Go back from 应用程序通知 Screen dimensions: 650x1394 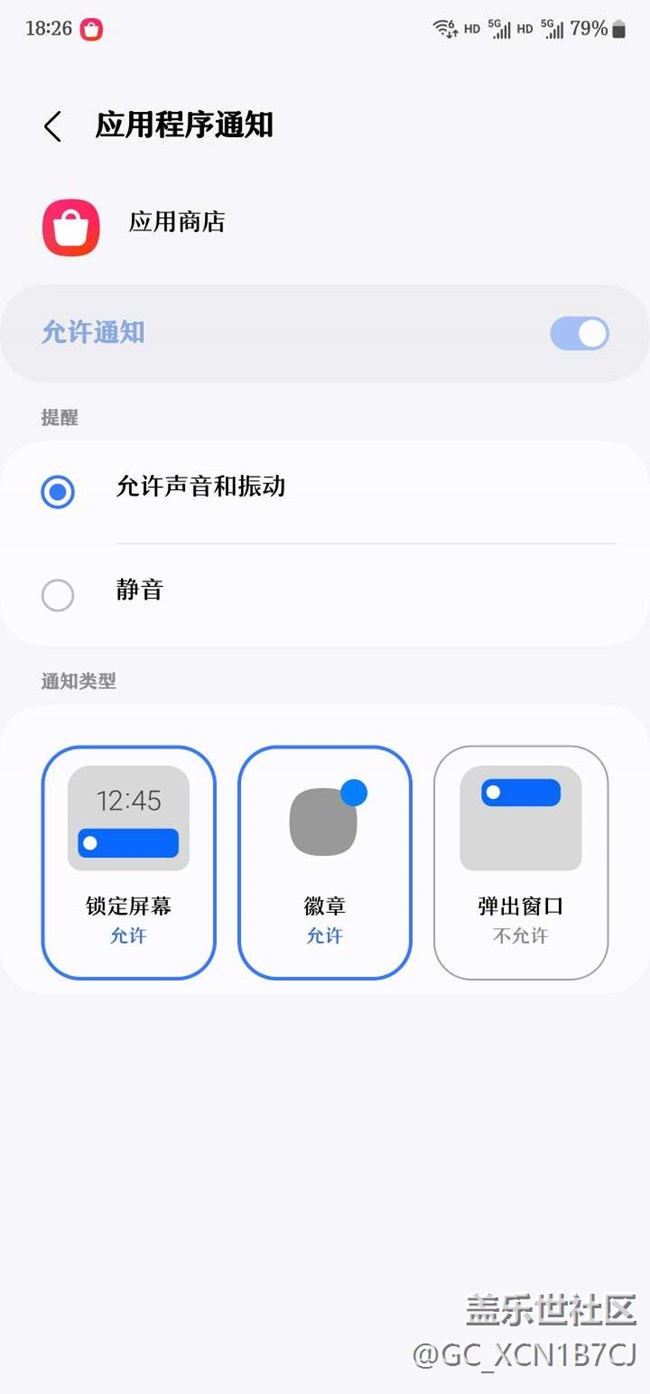pyautogui.click(x=53, y=126)
